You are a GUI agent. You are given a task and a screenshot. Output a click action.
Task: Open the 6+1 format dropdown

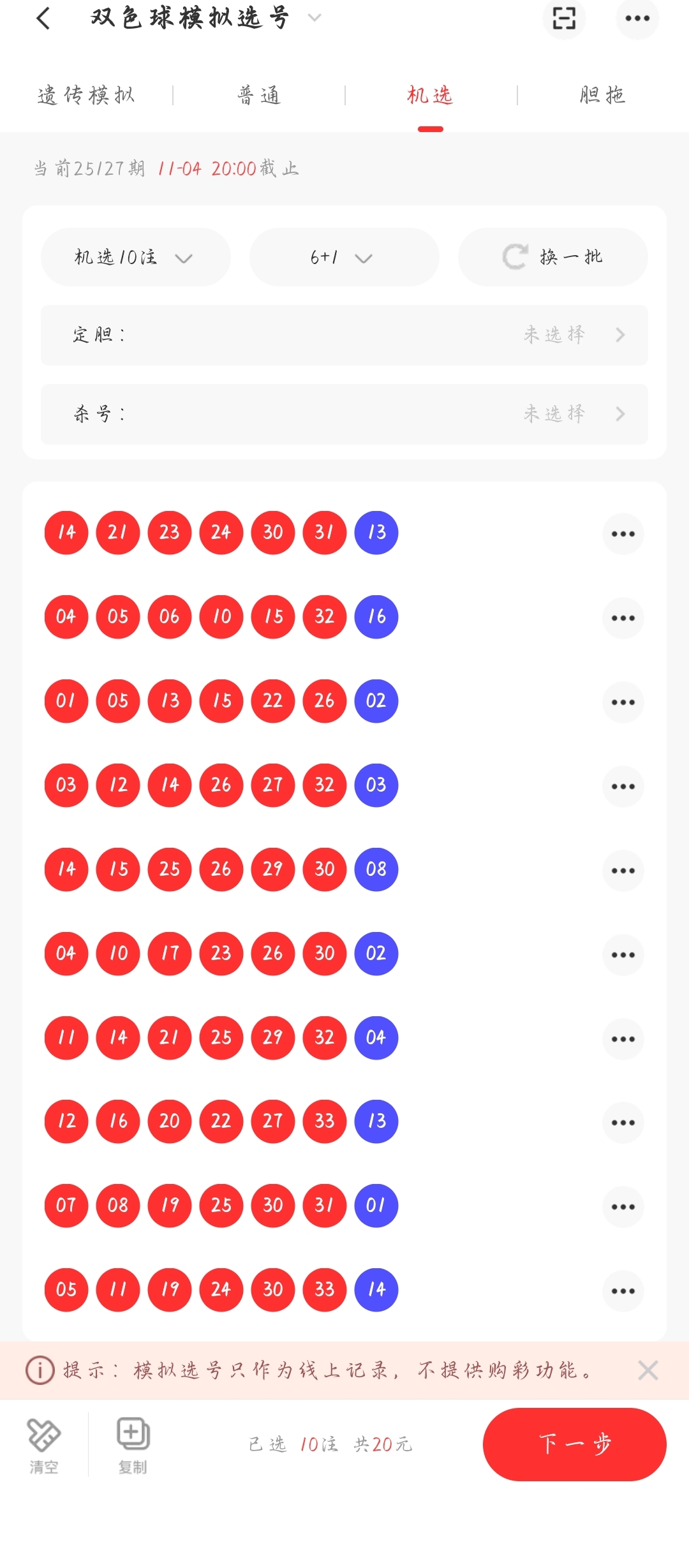344,257
